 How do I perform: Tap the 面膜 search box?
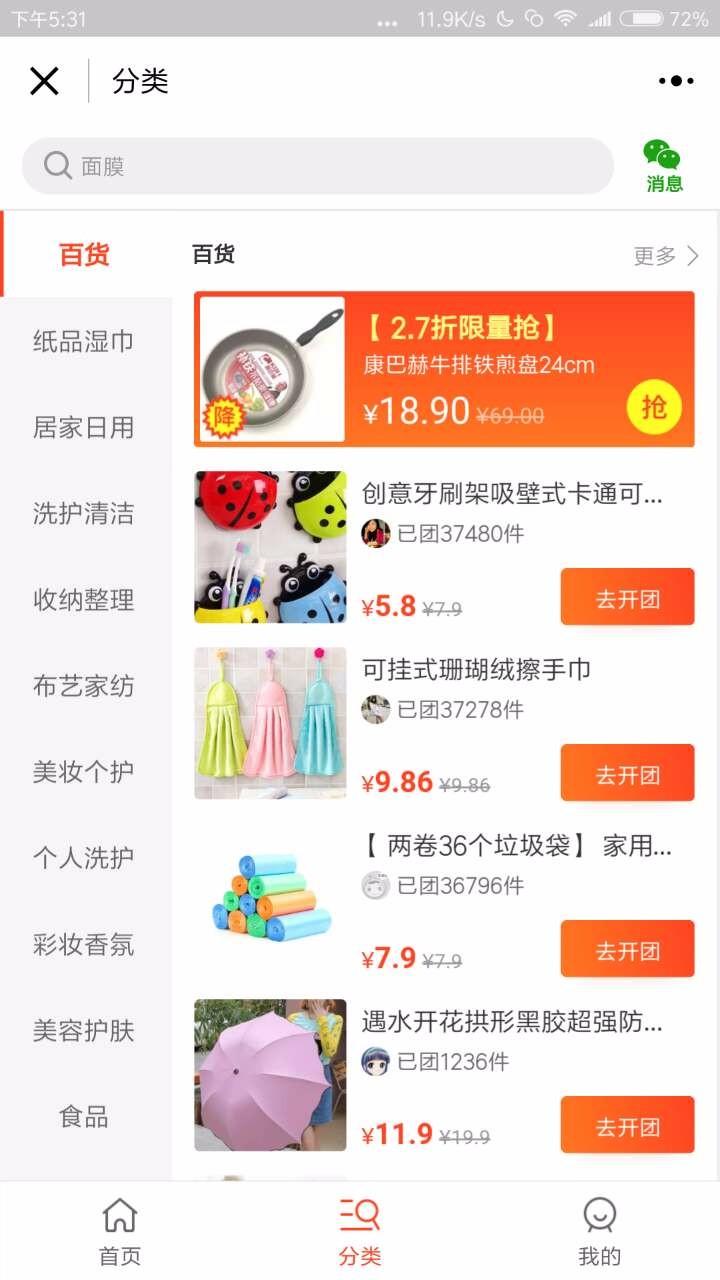pos(318,166)
